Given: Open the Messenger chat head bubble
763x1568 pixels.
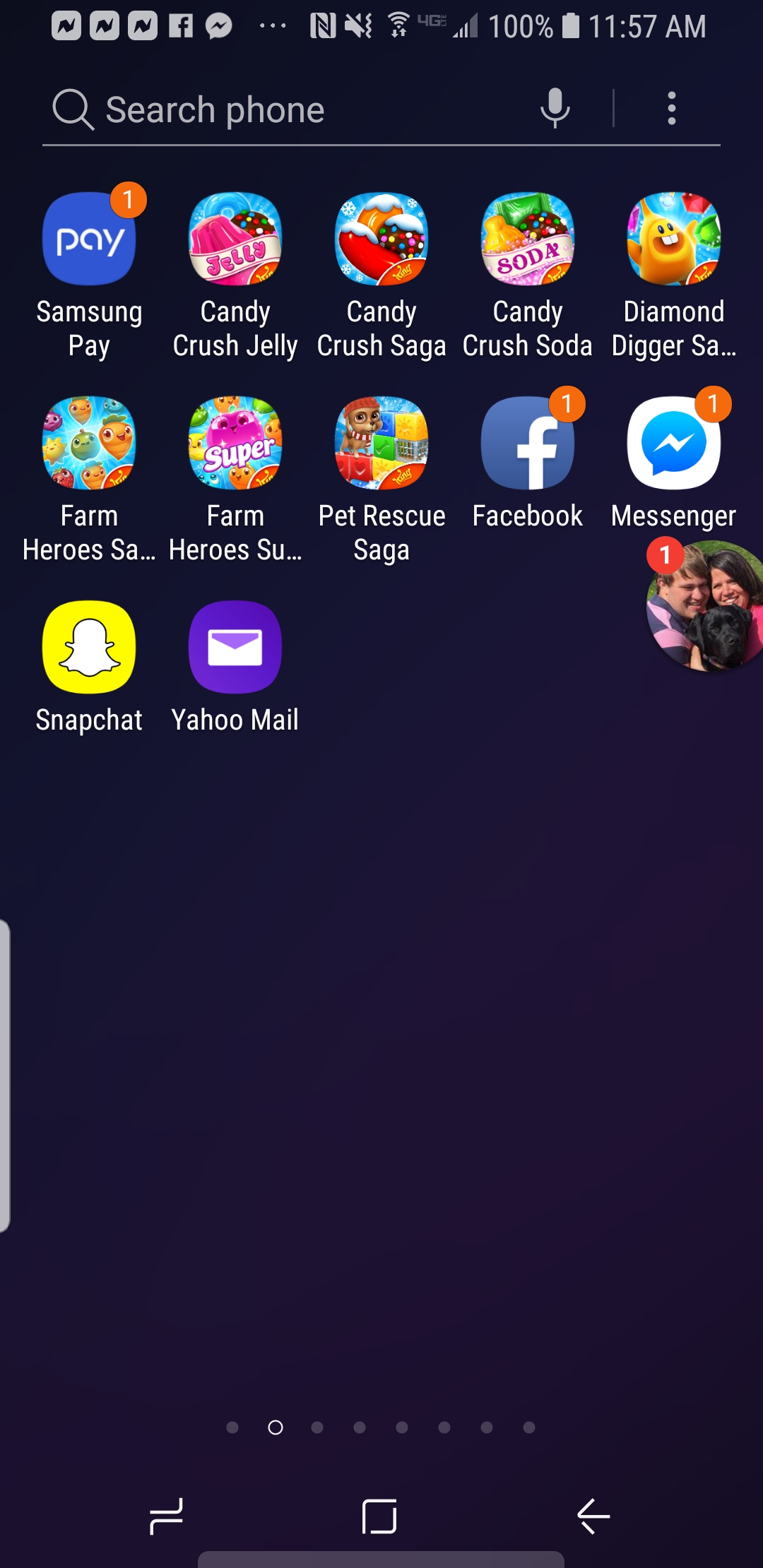Looking at the screenshot, I should pos(706,606).
